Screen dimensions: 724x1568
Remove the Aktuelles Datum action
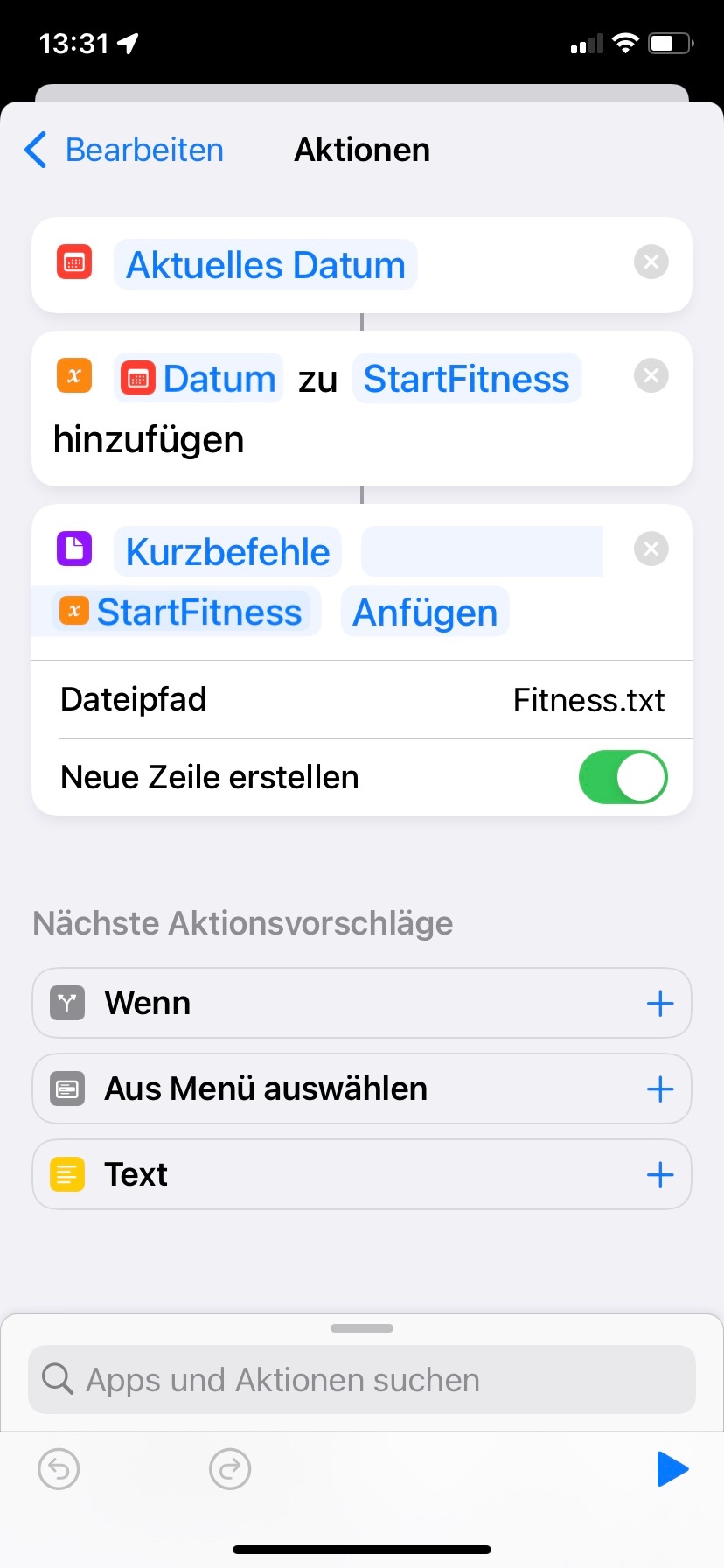pos(651,262)
